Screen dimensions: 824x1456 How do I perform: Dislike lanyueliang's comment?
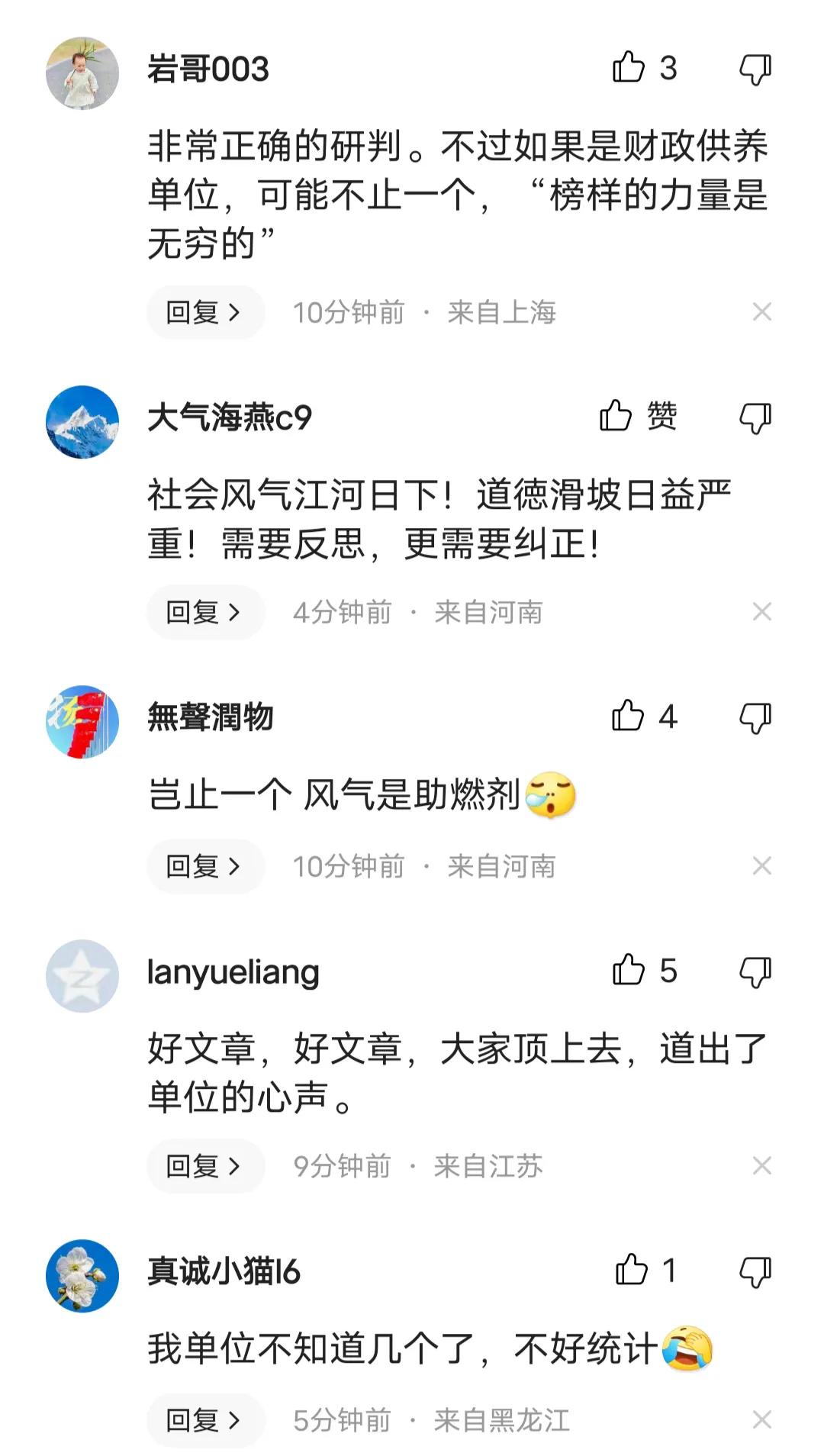point(755,972)
